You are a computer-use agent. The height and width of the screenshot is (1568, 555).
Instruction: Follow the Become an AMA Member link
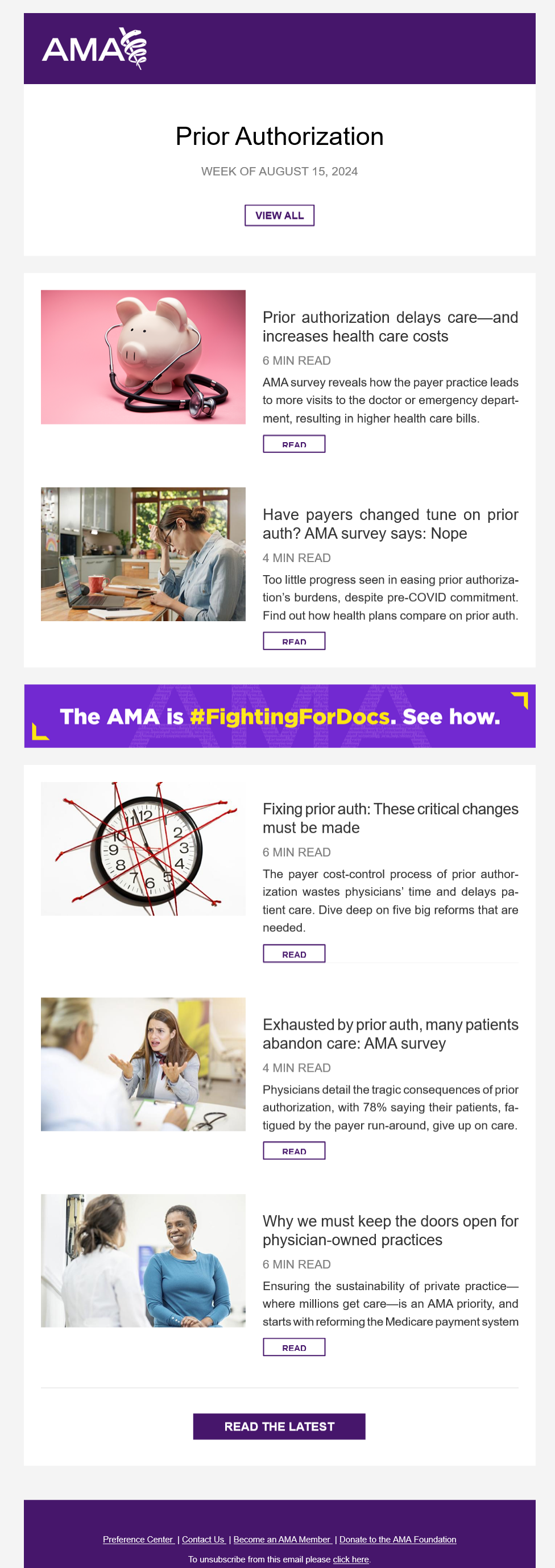click(282, 1539)
